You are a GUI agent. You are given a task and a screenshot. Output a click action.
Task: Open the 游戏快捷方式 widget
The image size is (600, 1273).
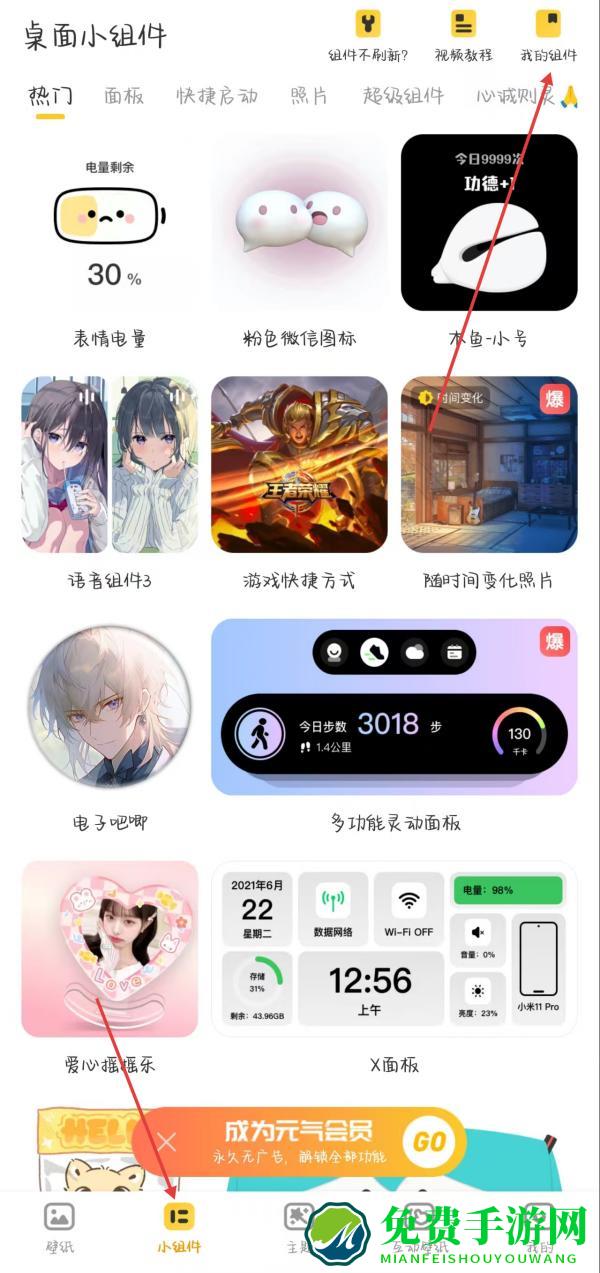click(x=299, y=465)
